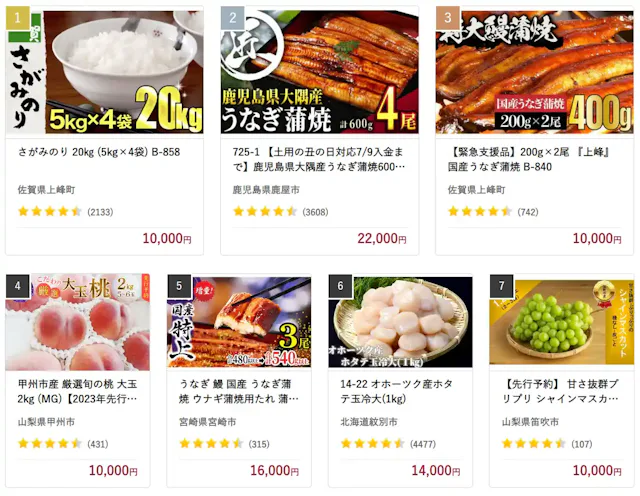Open the 甲州市産 大玉桃 2kg product
Viewport: 640px width, 496px height.
[78, 324]
